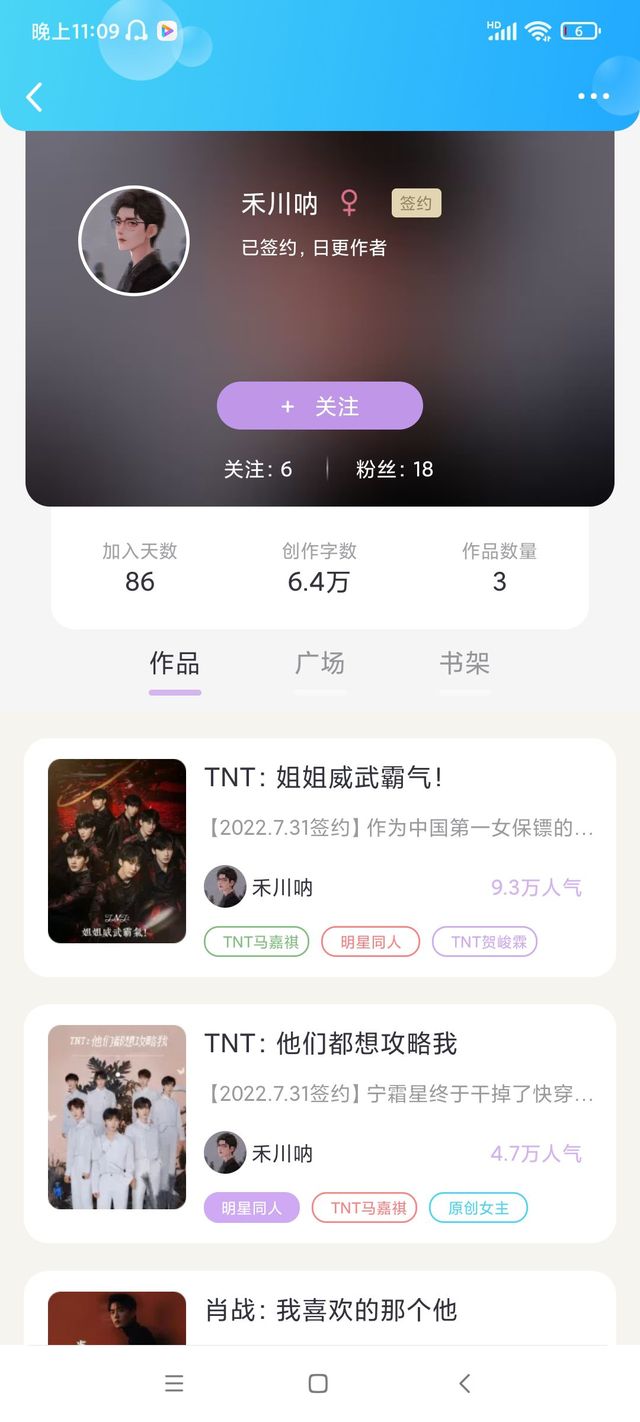Tap the system home button

318,1384
